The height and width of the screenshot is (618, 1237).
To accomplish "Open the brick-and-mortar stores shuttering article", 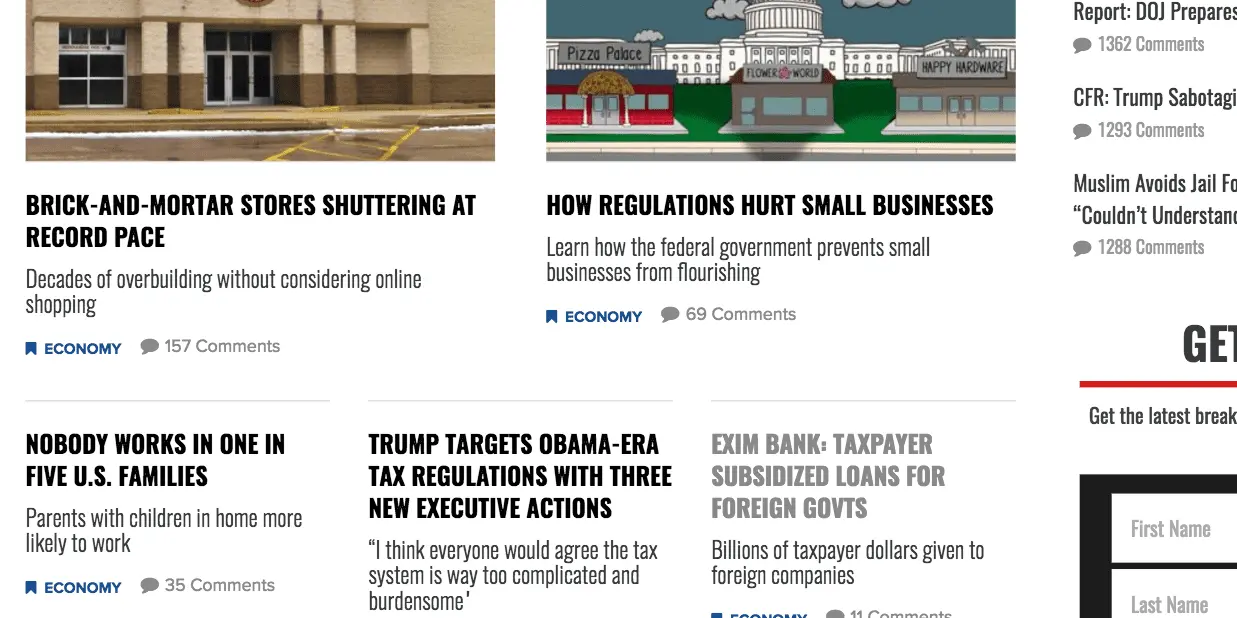I will [x=250, y=221].
